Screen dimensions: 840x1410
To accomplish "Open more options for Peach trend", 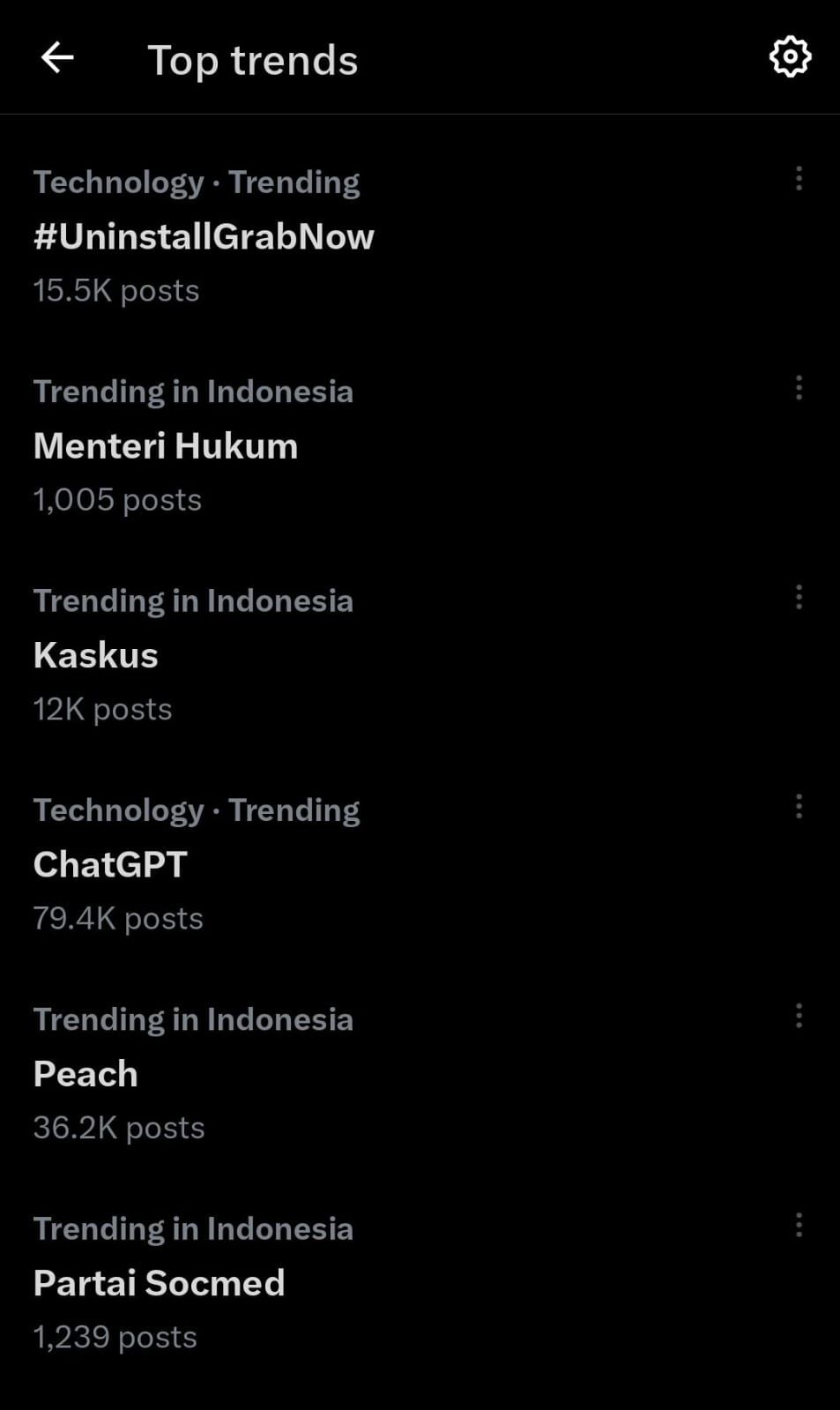I will pyautogui.click(x=799, y=1016).
